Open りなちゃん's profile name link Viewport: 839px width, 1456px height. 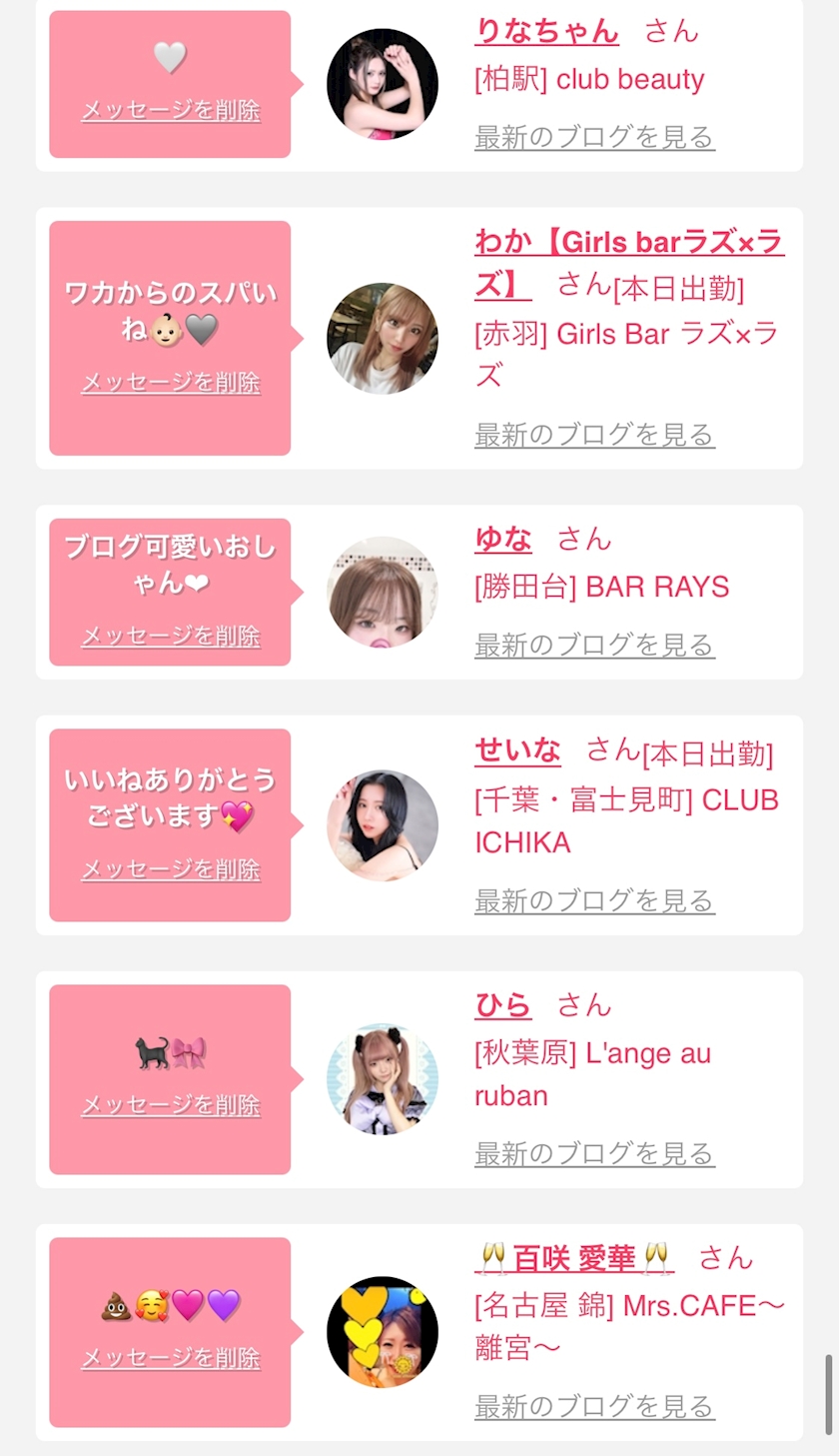(546, 31)
